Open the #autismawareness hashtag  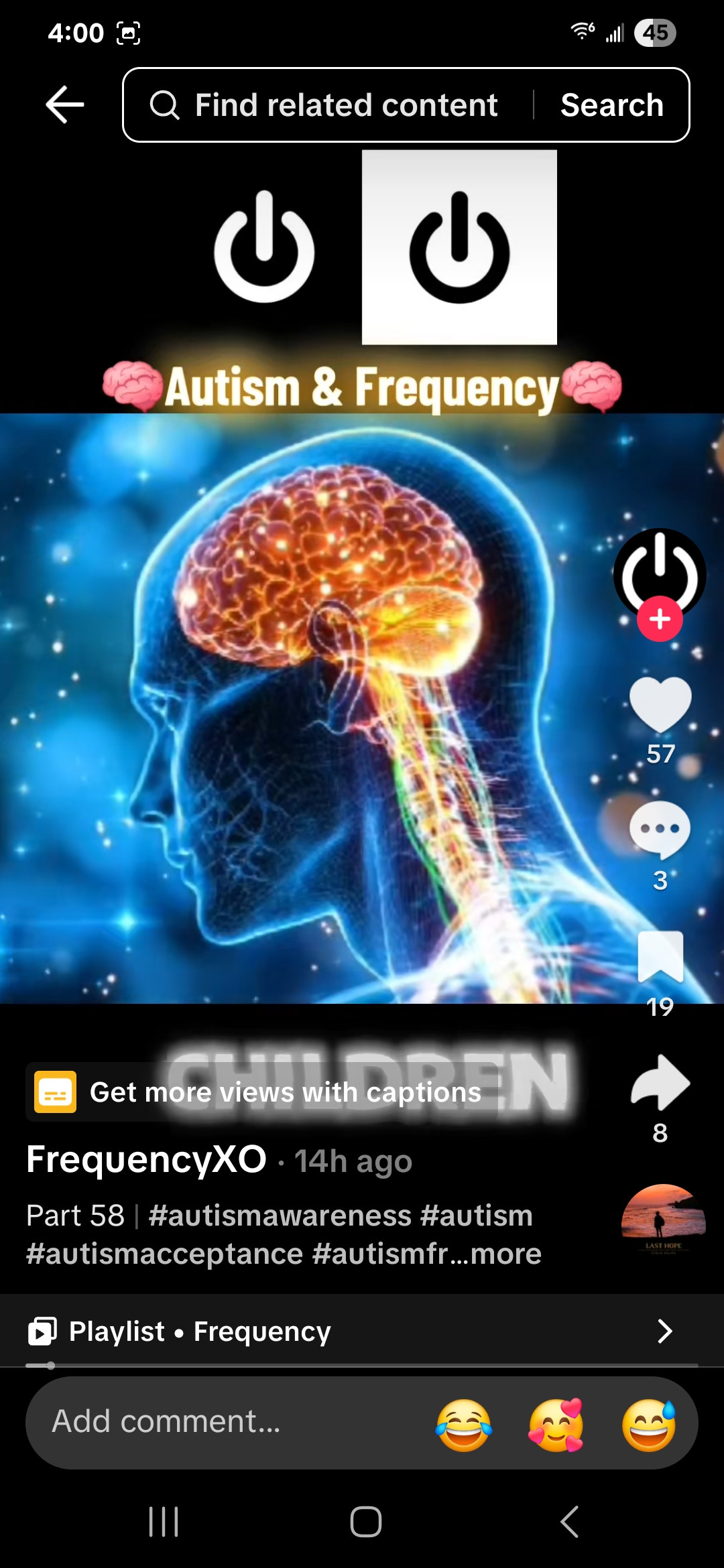point(280,1216)
